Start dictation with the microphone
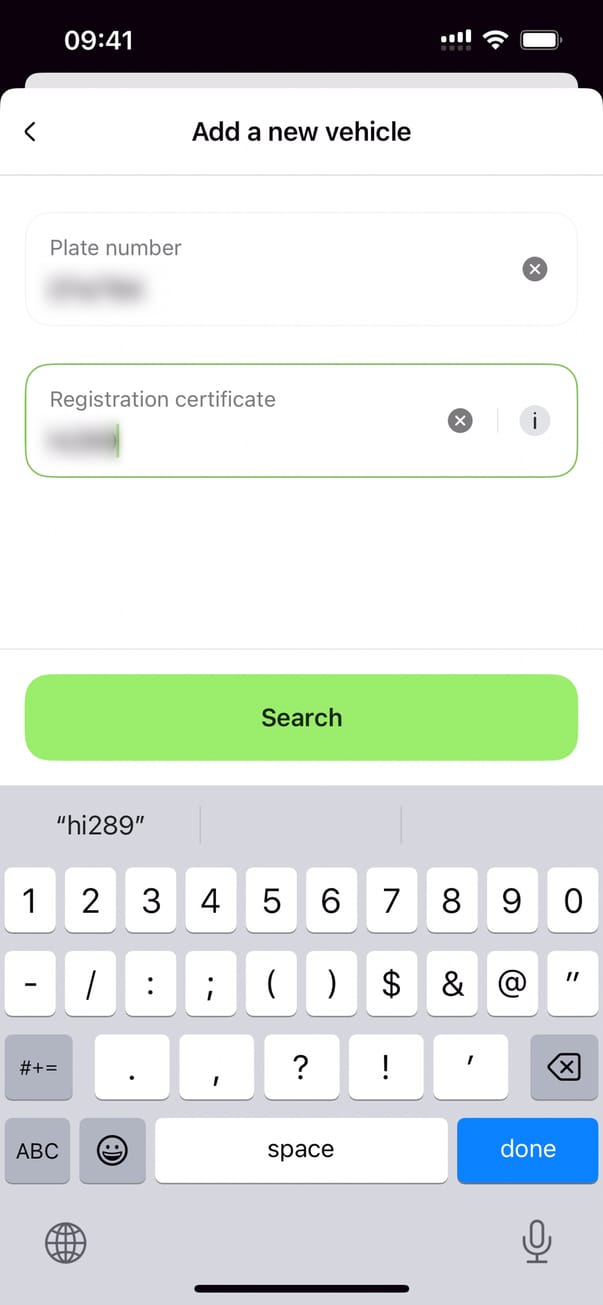 (537, 1242)
